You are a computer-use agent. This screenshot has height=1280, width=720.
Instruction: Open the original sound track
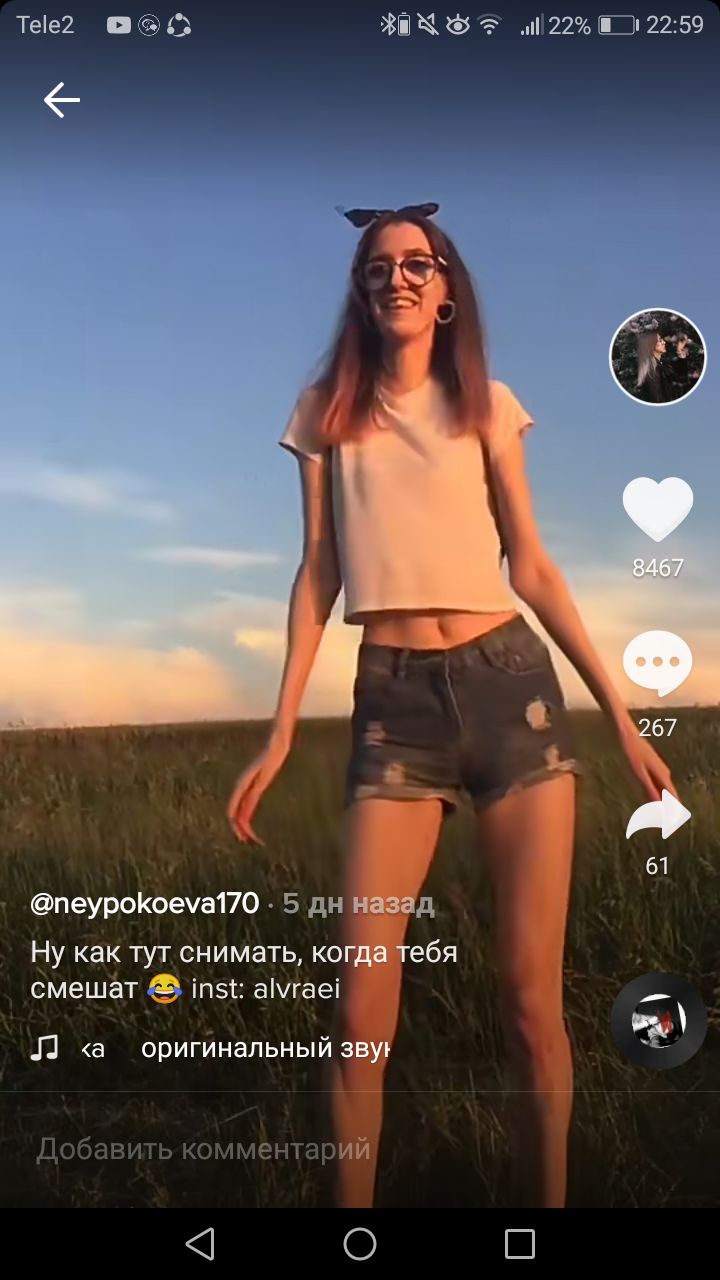pyautogui.click(x=237, y=1048)
